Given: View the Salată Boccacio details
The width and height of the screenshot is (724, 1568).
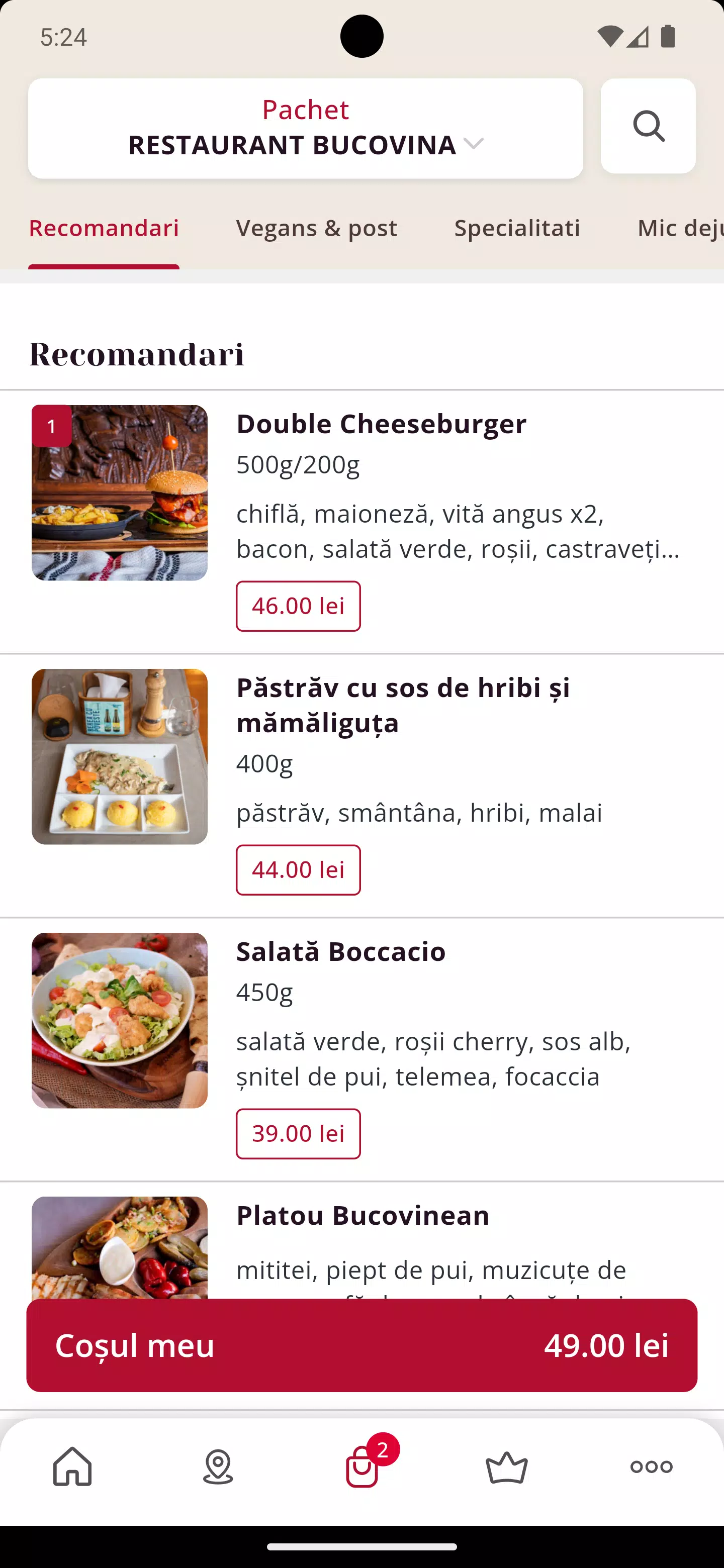Looking at the screenshot, I should point(340,952).
